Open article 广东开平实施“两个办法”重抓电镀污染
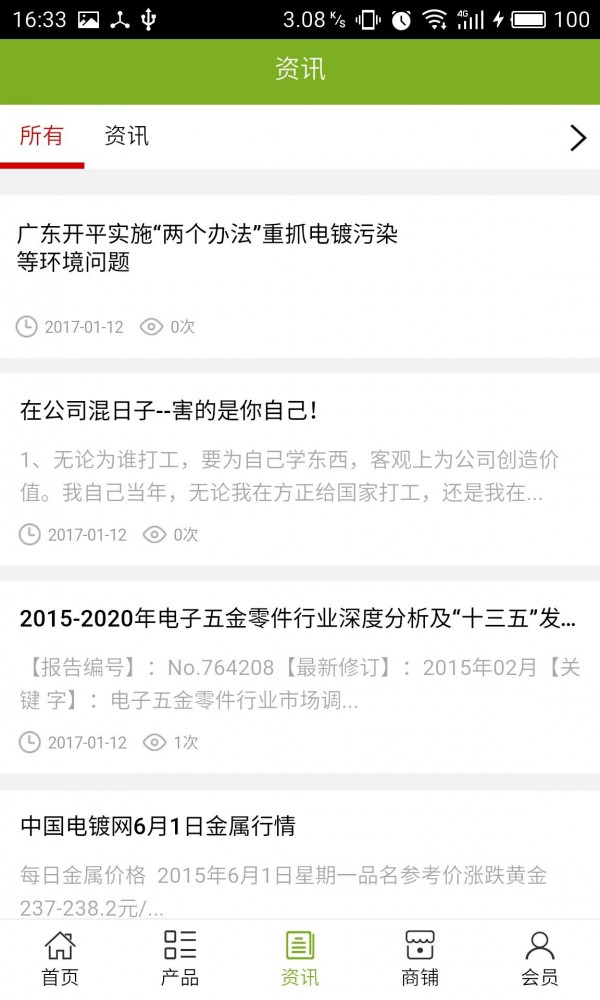Viewport: 600px width, 1000px height. pos(208,248)
